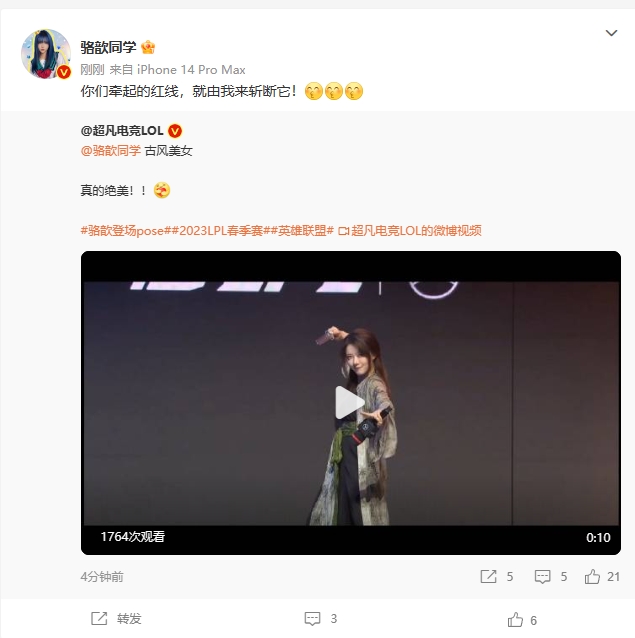Repost the original post with 5 reposts
The image size is (635, 638).
496,577
